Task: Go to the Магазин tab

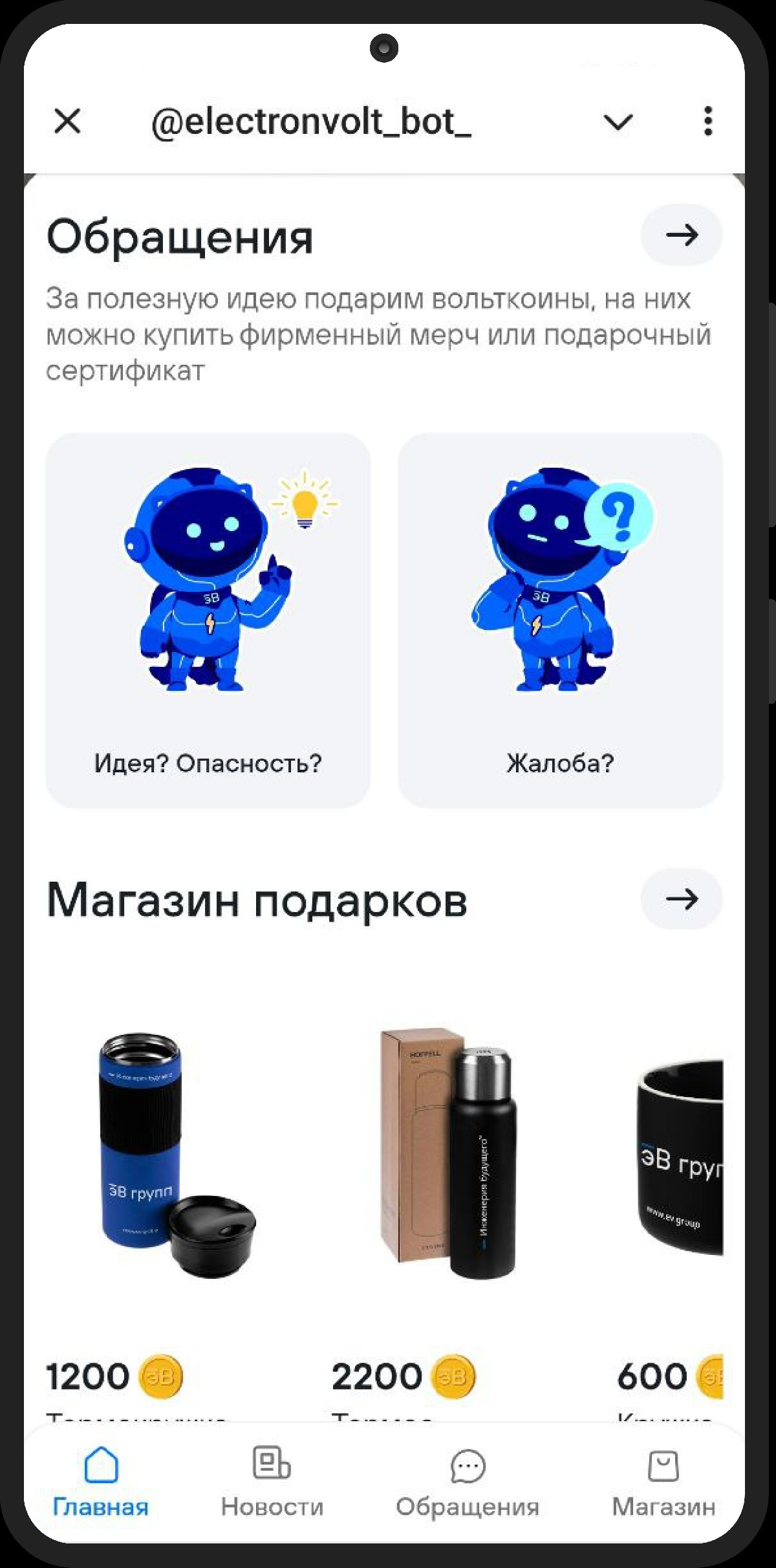Action: tap(663, 1481)
